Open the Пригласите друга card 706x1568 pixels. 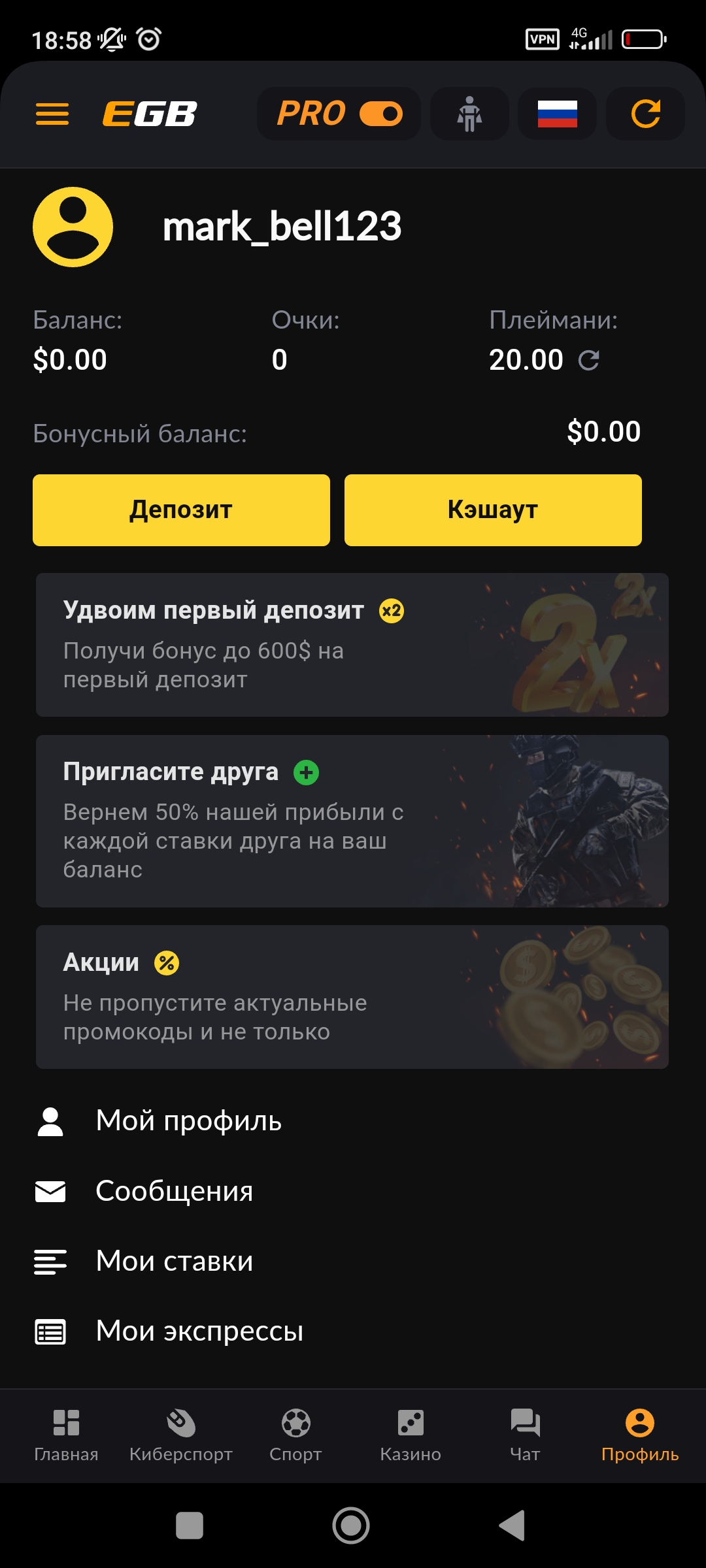point(352,821)
